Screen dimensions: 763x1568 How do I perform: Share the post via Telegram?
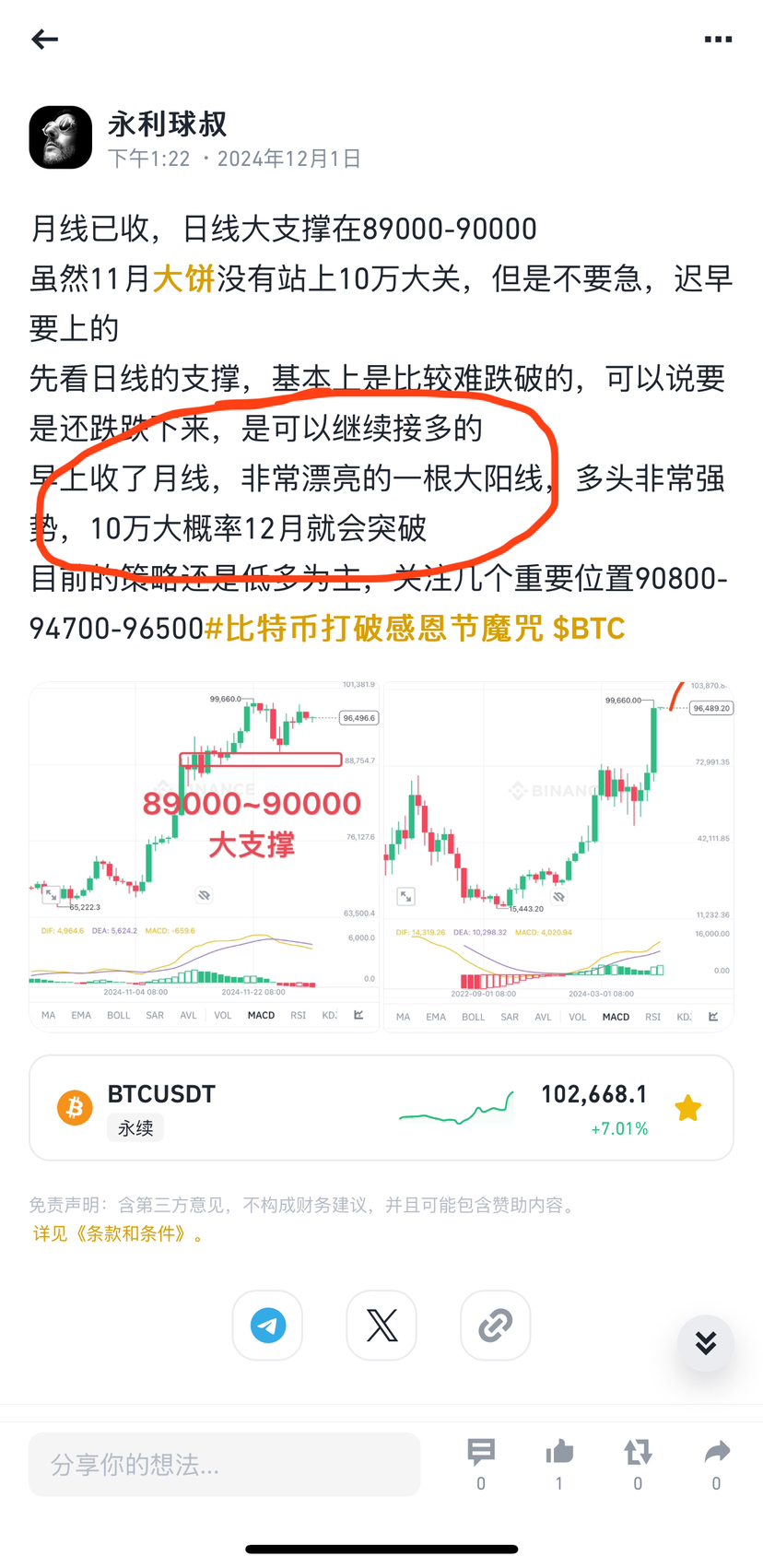268,1326
